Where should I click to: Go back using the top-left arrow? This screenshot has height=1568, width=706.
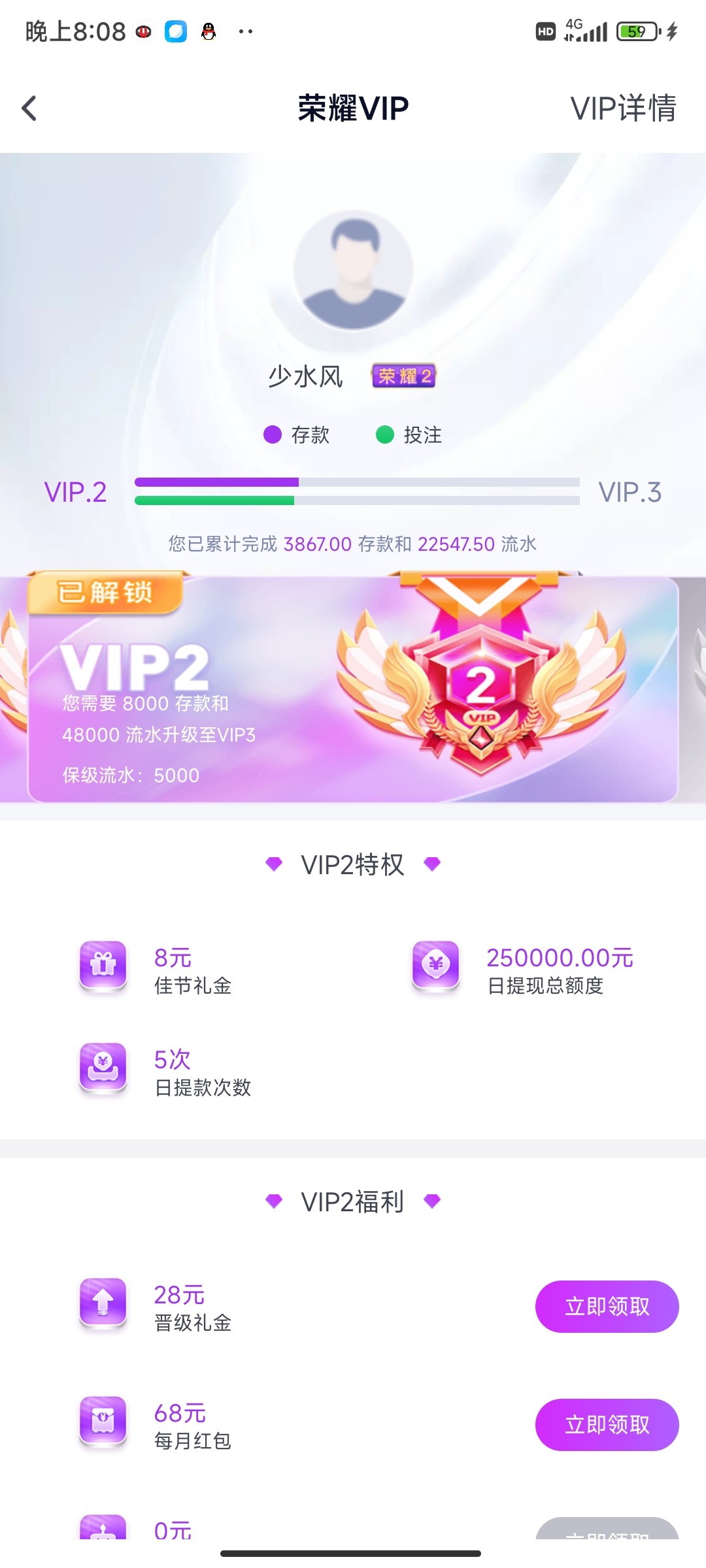(x=29, y=108)
